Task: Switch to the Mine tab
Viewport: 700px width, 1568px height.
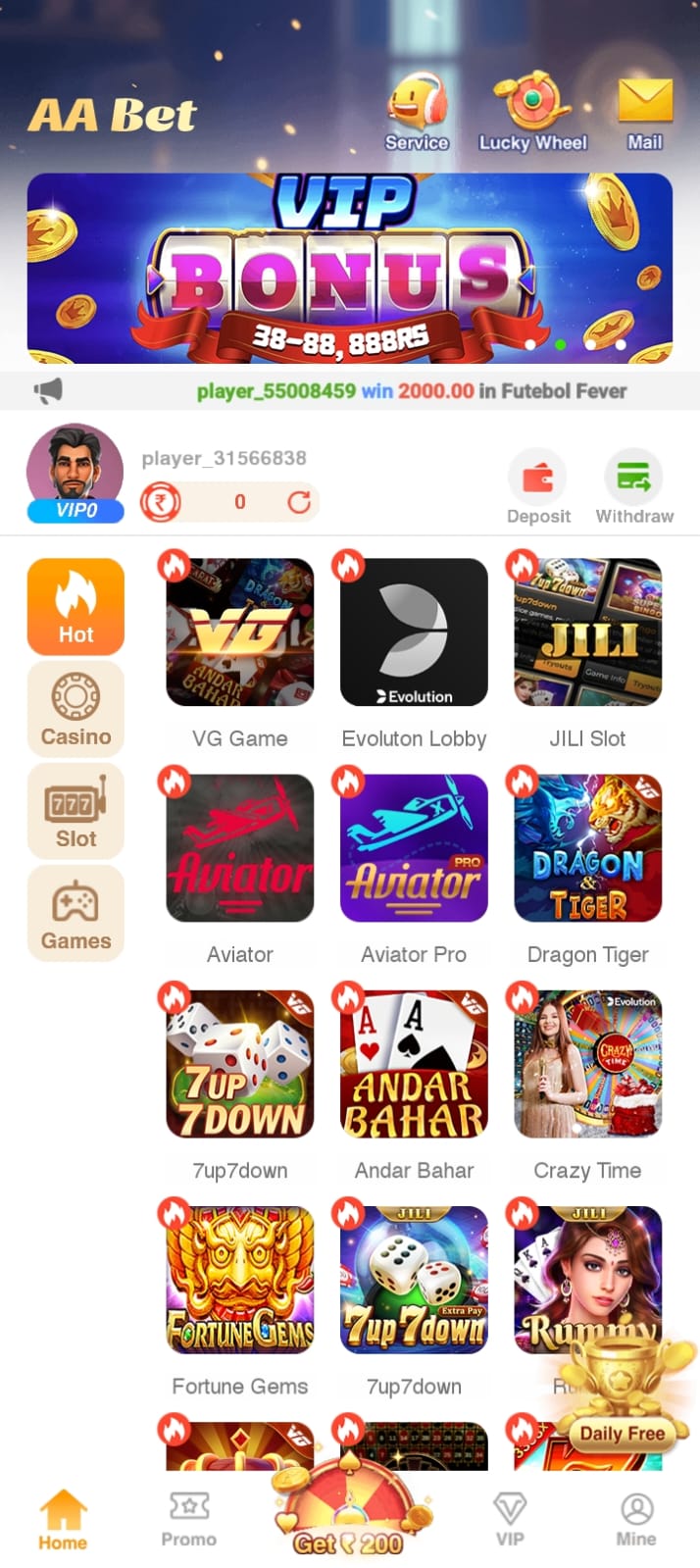Action: coord(636,1519)
